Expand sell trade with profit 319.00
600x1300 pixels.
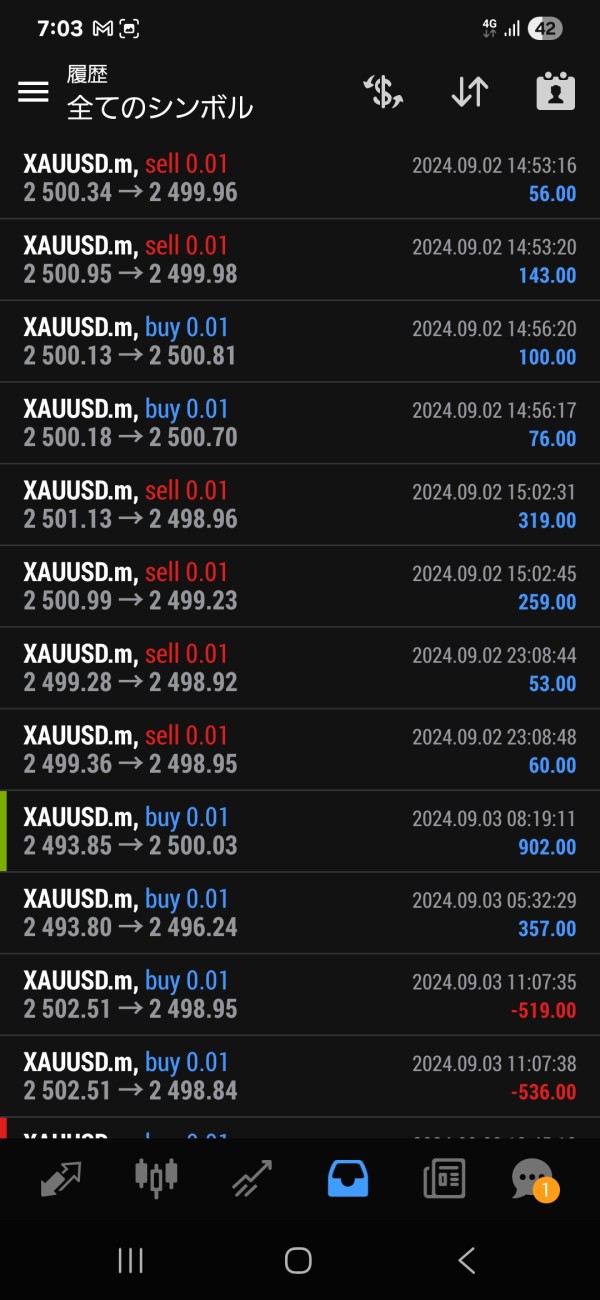pyautogui.click(x=300, y=505)
